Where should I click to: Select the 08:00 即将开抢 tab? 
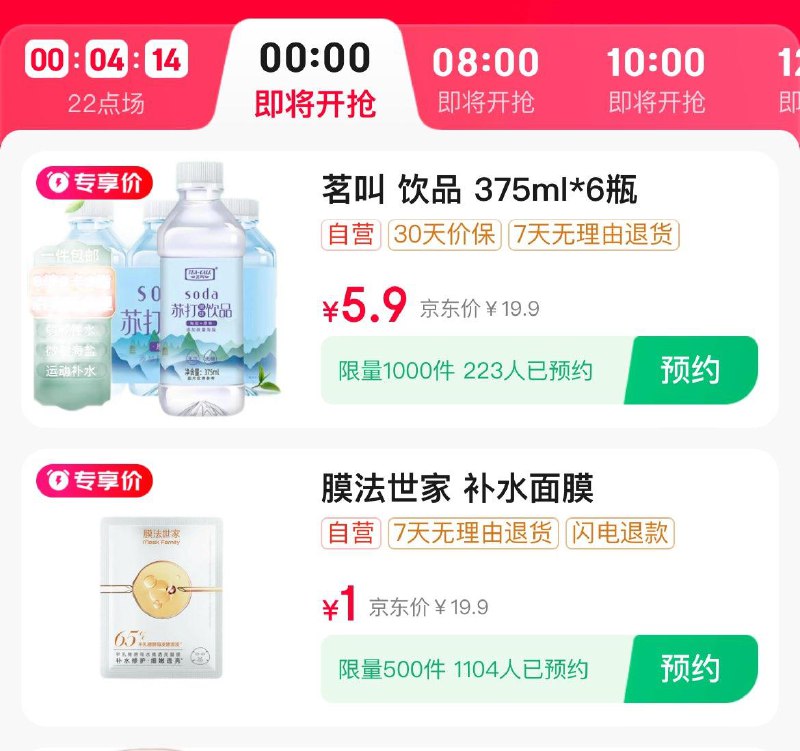[x=486, y=79]
